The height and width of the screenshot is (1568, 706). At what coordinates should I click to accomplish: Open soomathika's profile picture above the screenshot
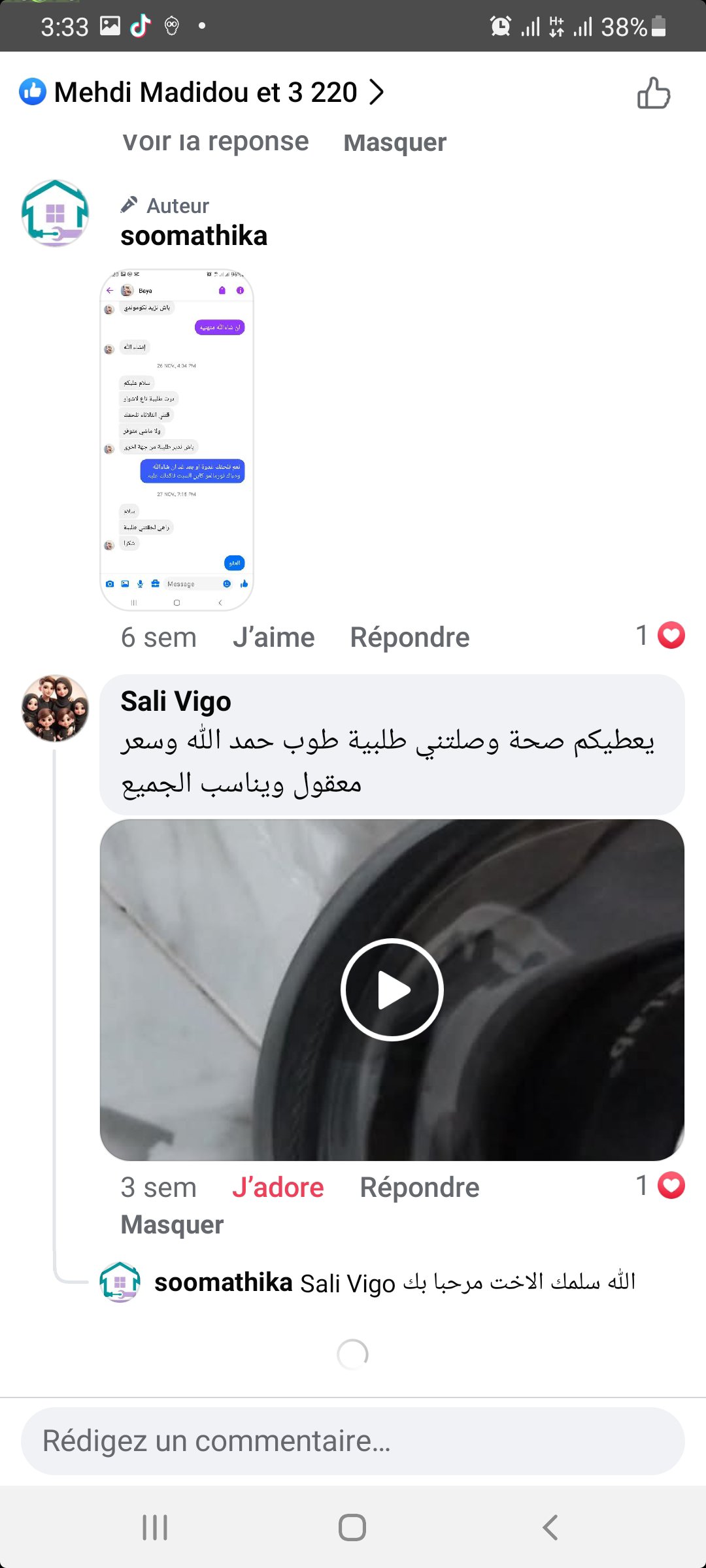(x=56, y=214)
